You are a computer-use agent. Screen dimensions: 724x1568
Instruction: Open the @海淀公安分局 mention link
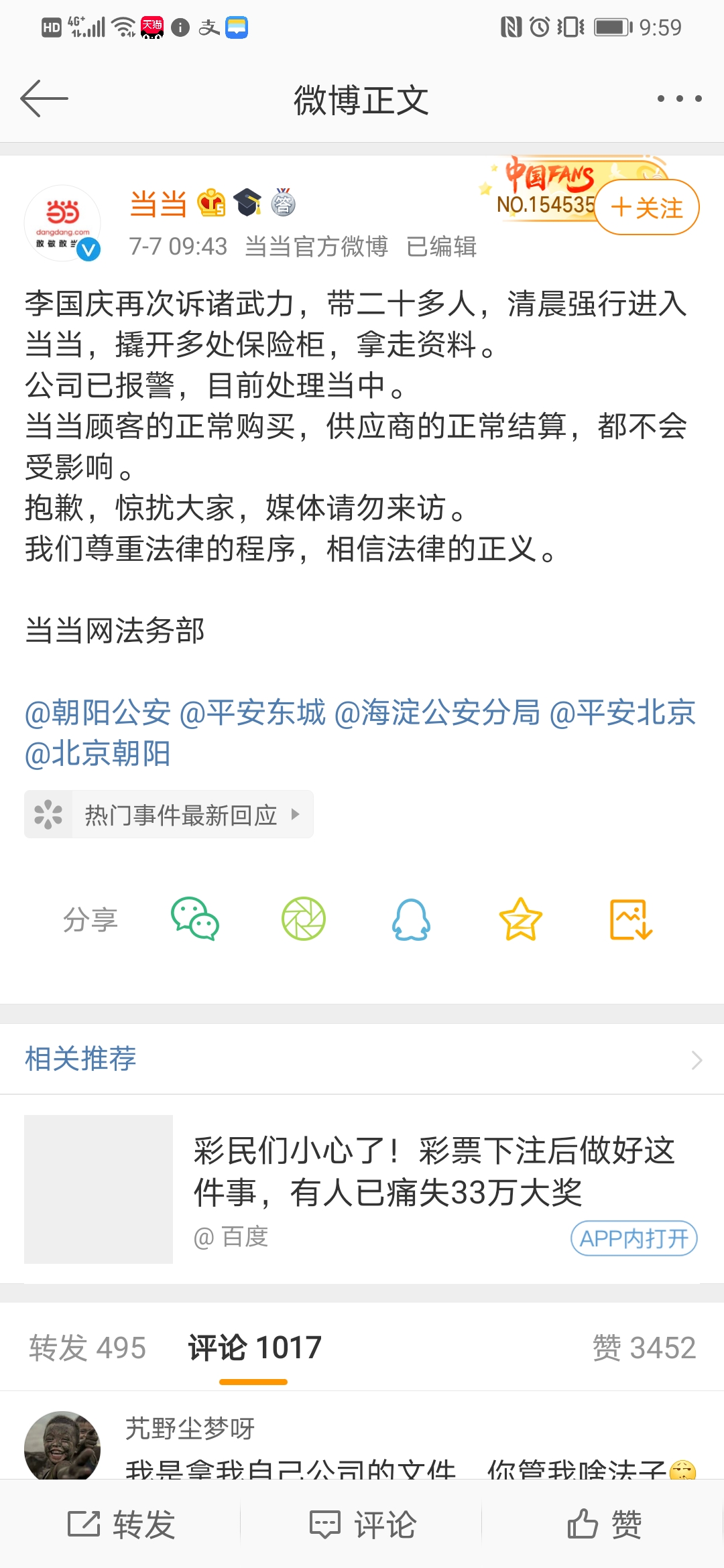pos(437,712)
